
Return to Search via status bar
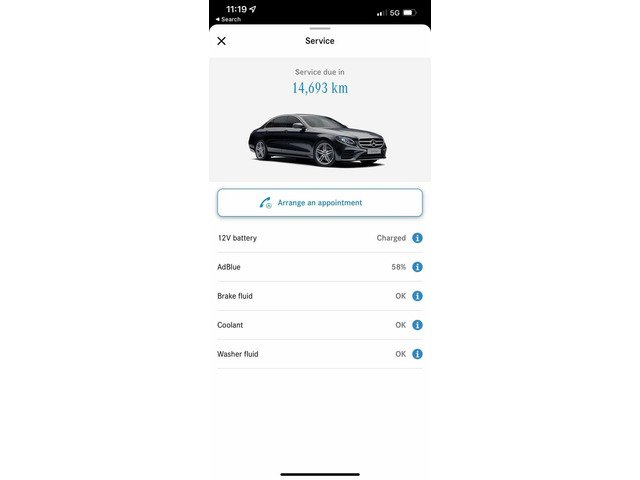coord(229,19)
